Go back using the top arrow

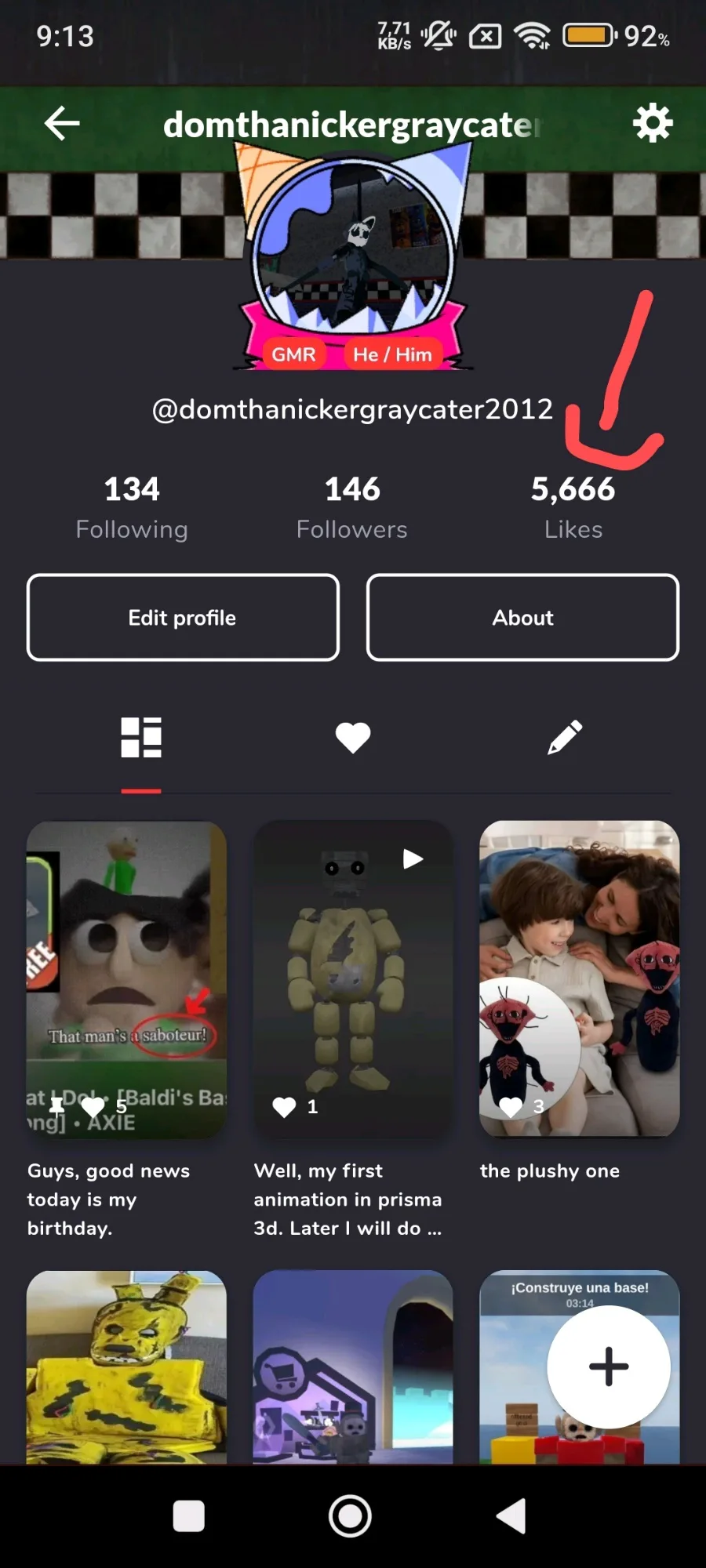[x=62, y=123]
